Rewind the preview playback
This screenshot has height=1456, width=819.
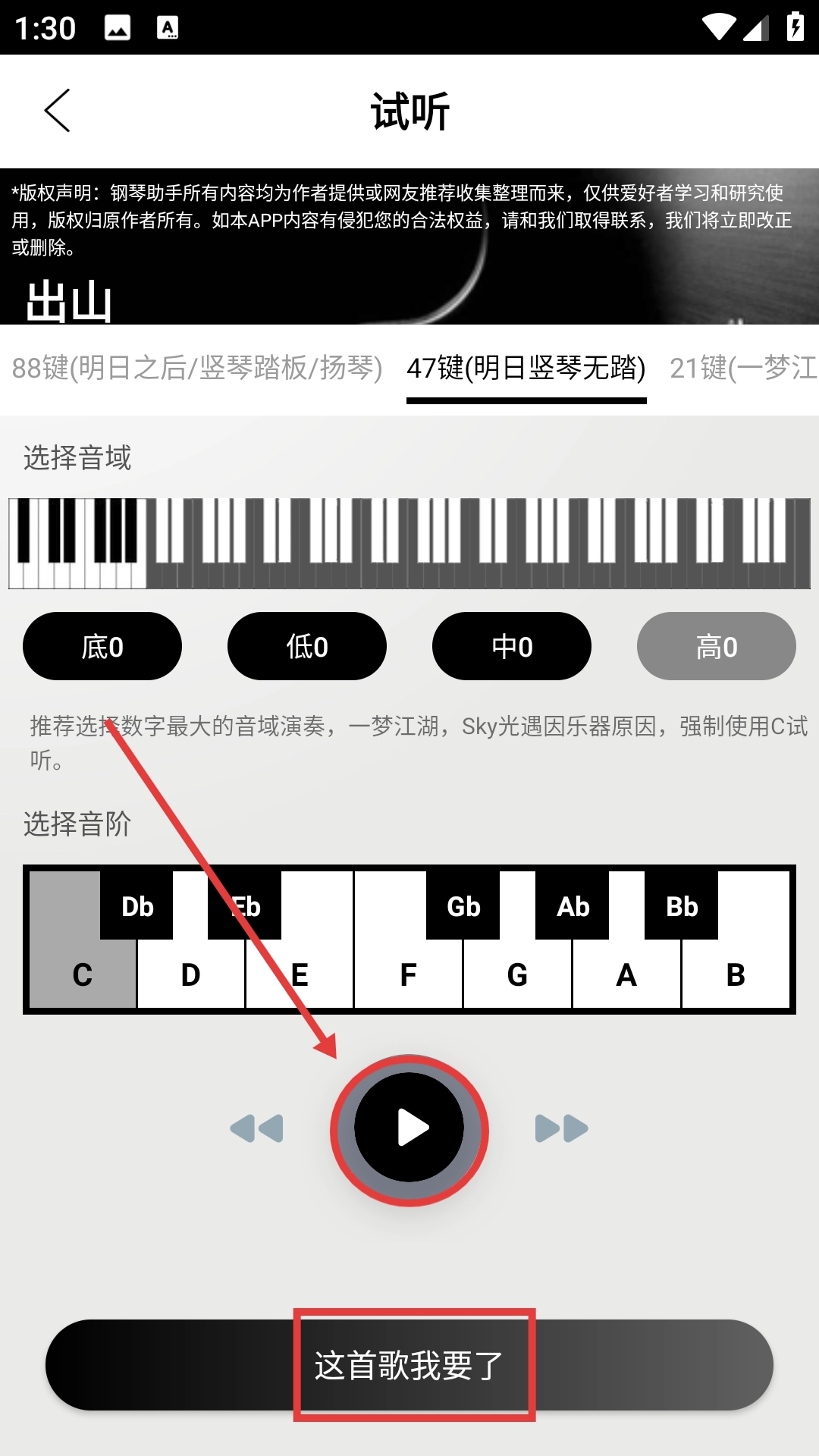257,1128
